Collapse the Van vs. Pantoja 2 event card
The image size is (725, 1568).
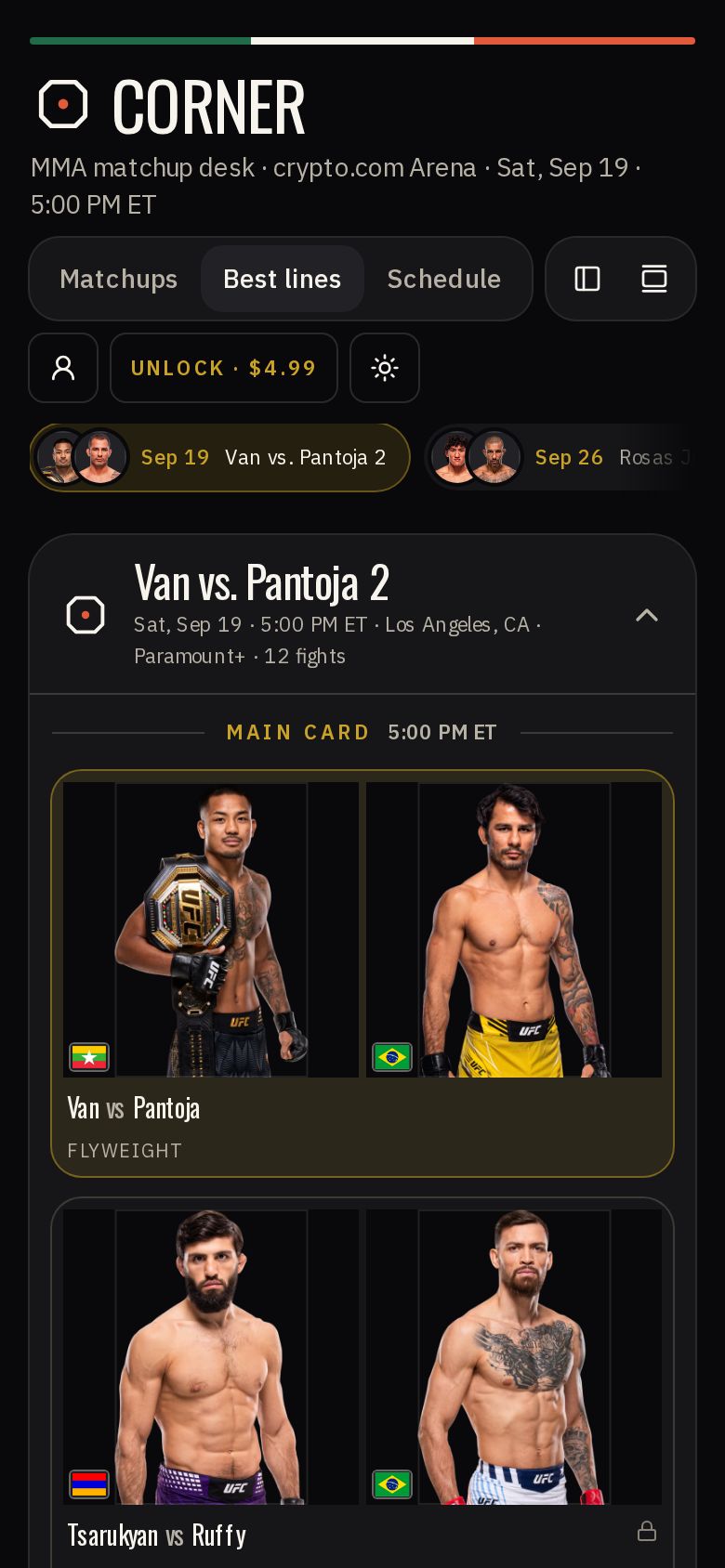point(647,615)
